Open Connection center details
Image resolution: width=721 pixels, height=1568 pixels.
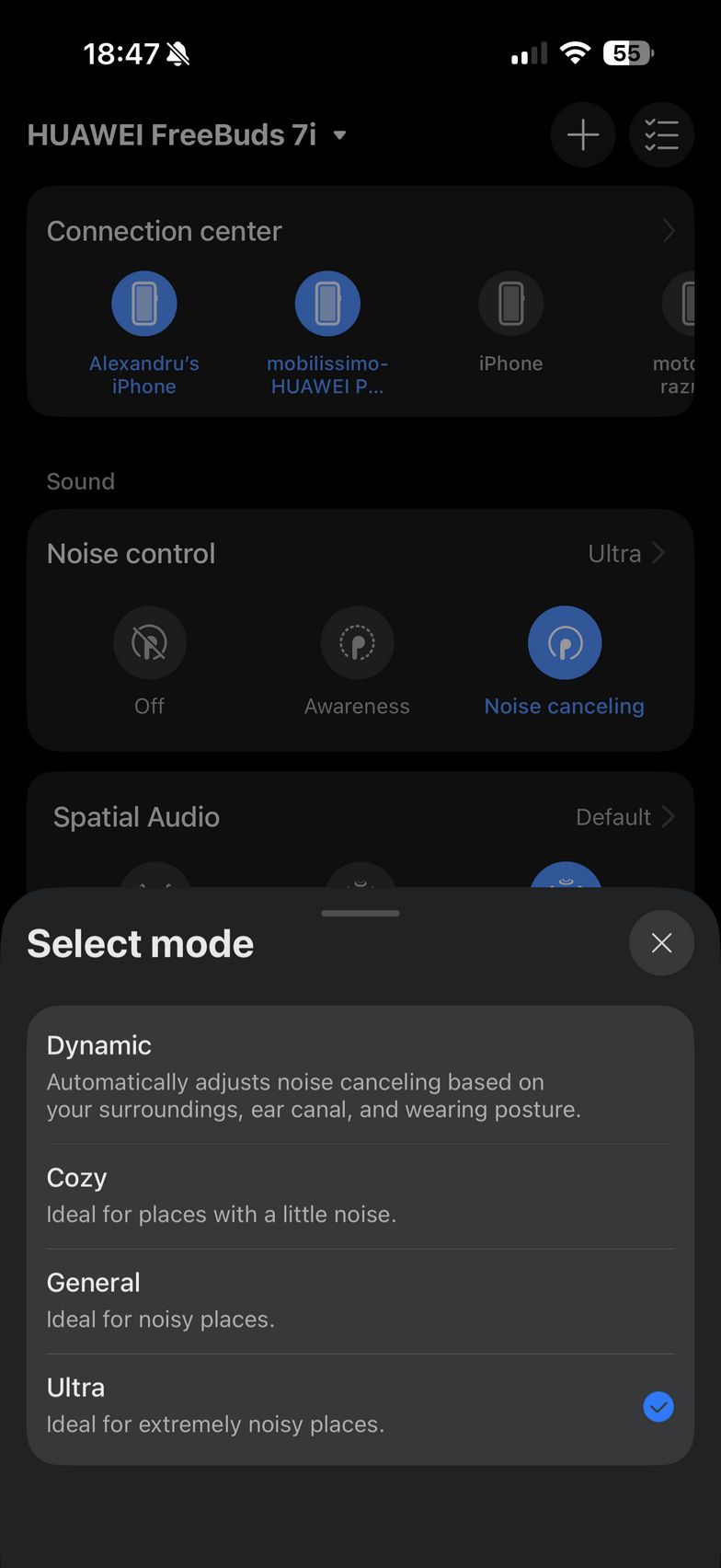tap(668, 231)
